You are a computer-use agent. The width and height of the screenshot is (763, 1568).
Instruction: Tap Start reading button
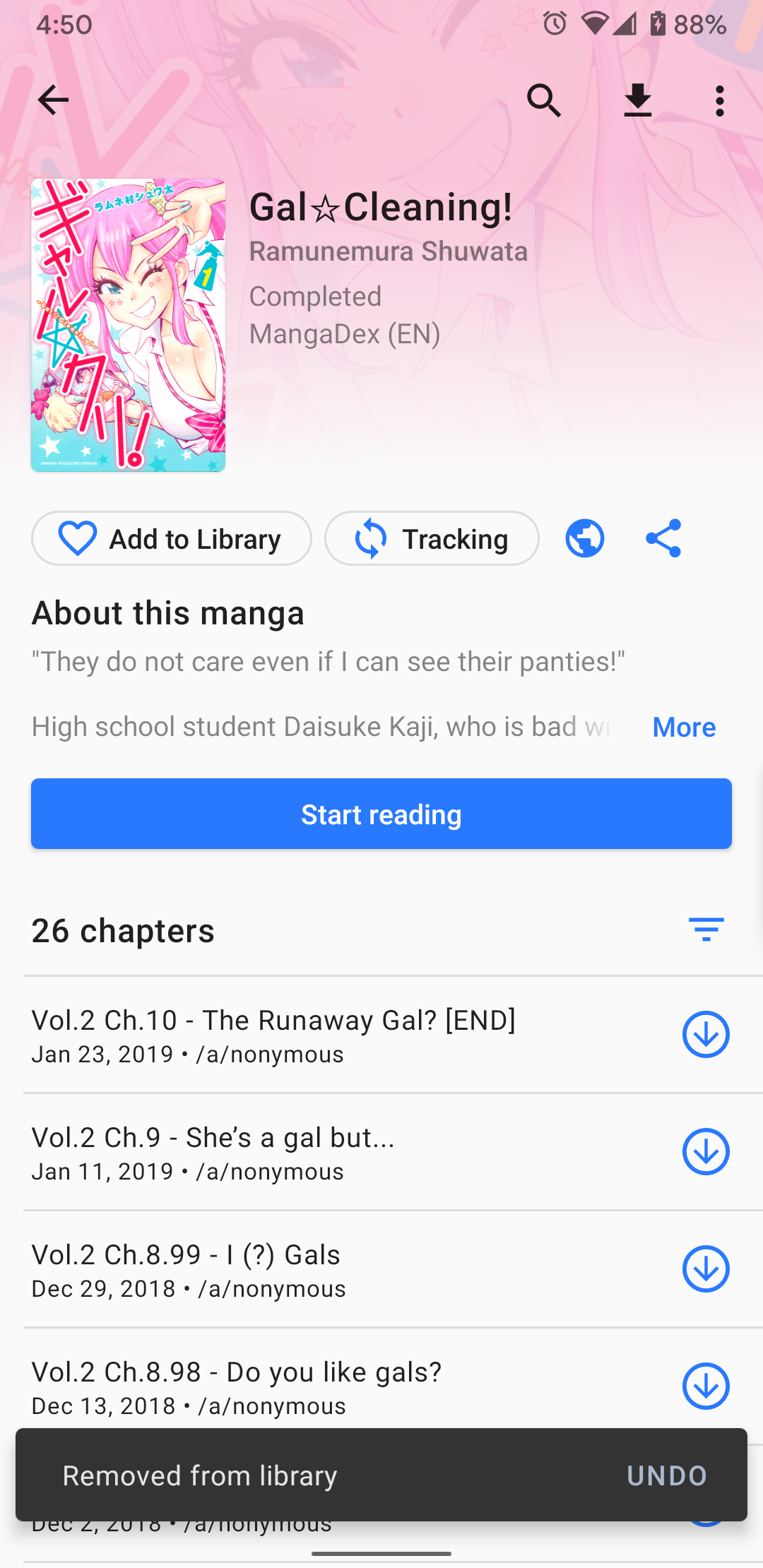(381, 814)
